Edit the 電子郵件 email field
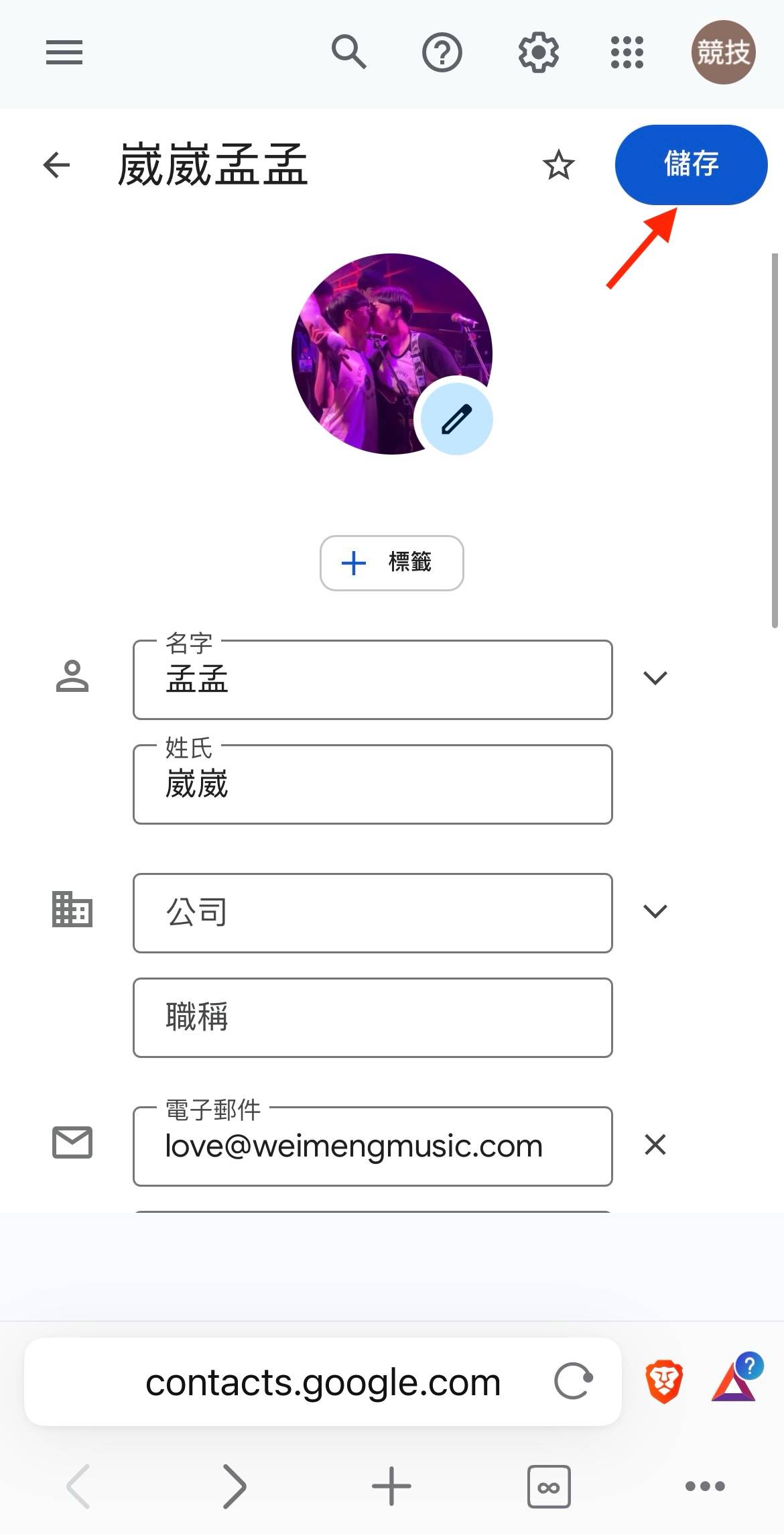 [373, 1146]
